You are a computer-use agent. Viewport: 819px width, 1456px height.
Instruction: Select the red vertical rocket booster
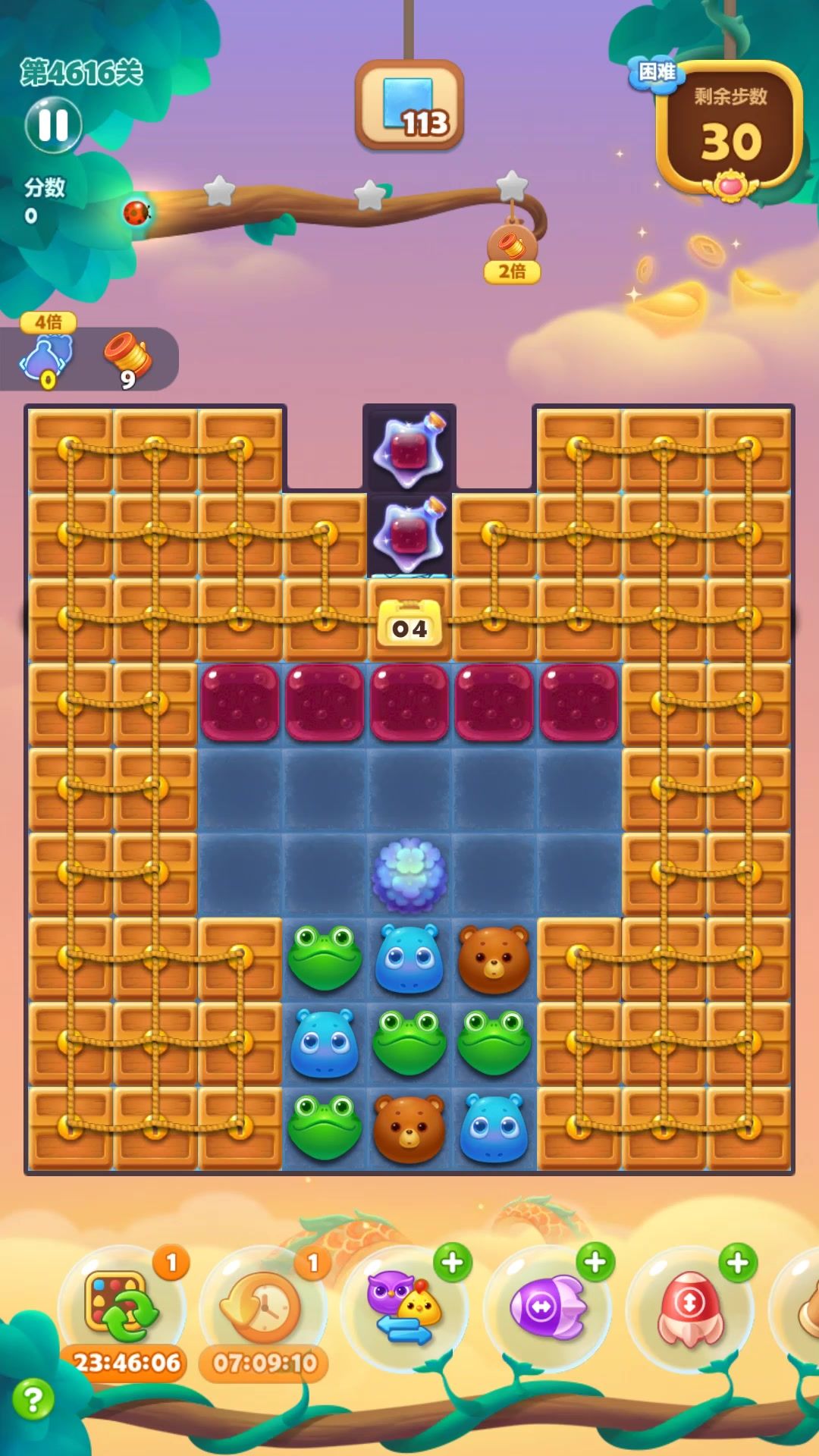pos(689,1306)
